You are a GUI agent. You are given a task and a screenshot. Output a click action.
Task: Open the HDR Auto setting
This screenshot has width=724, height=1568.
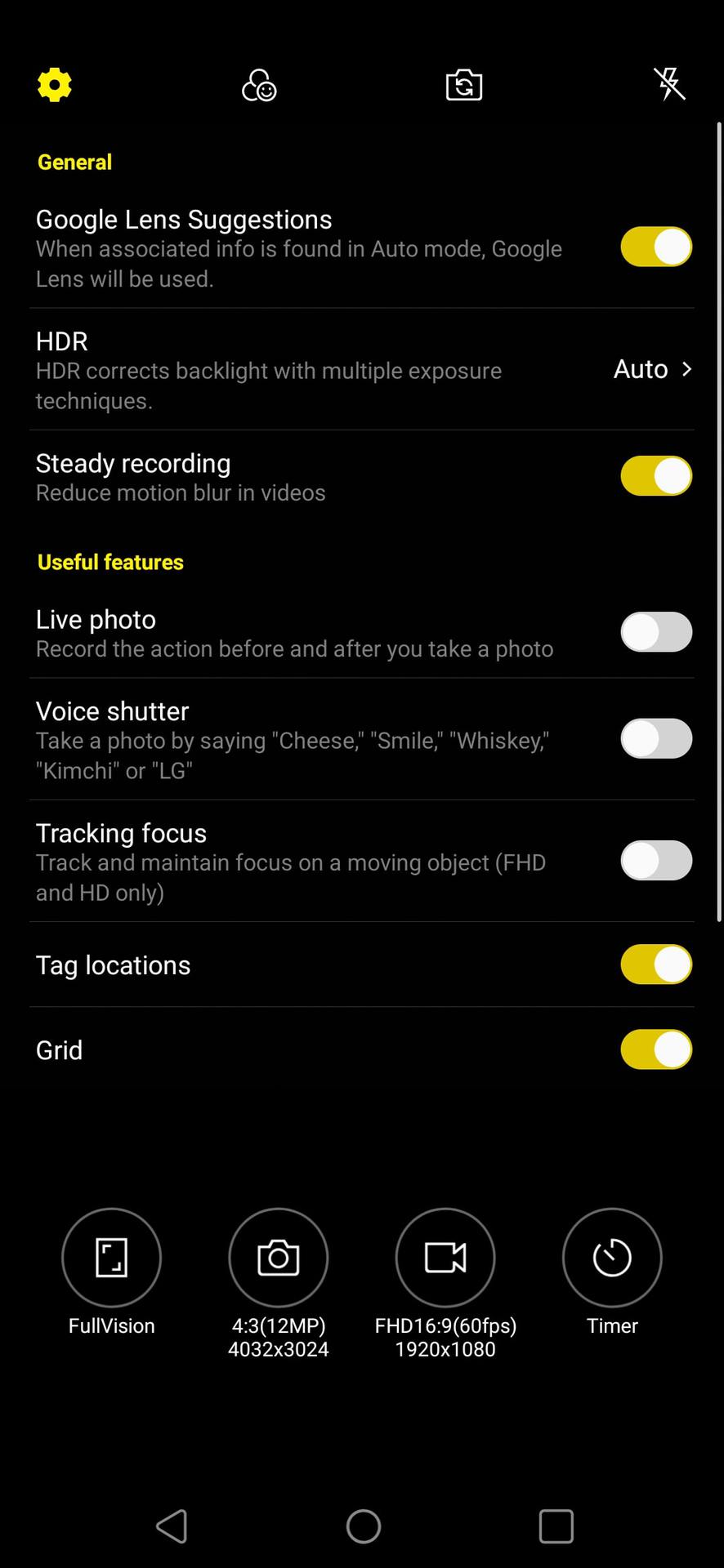coord(652,369)
